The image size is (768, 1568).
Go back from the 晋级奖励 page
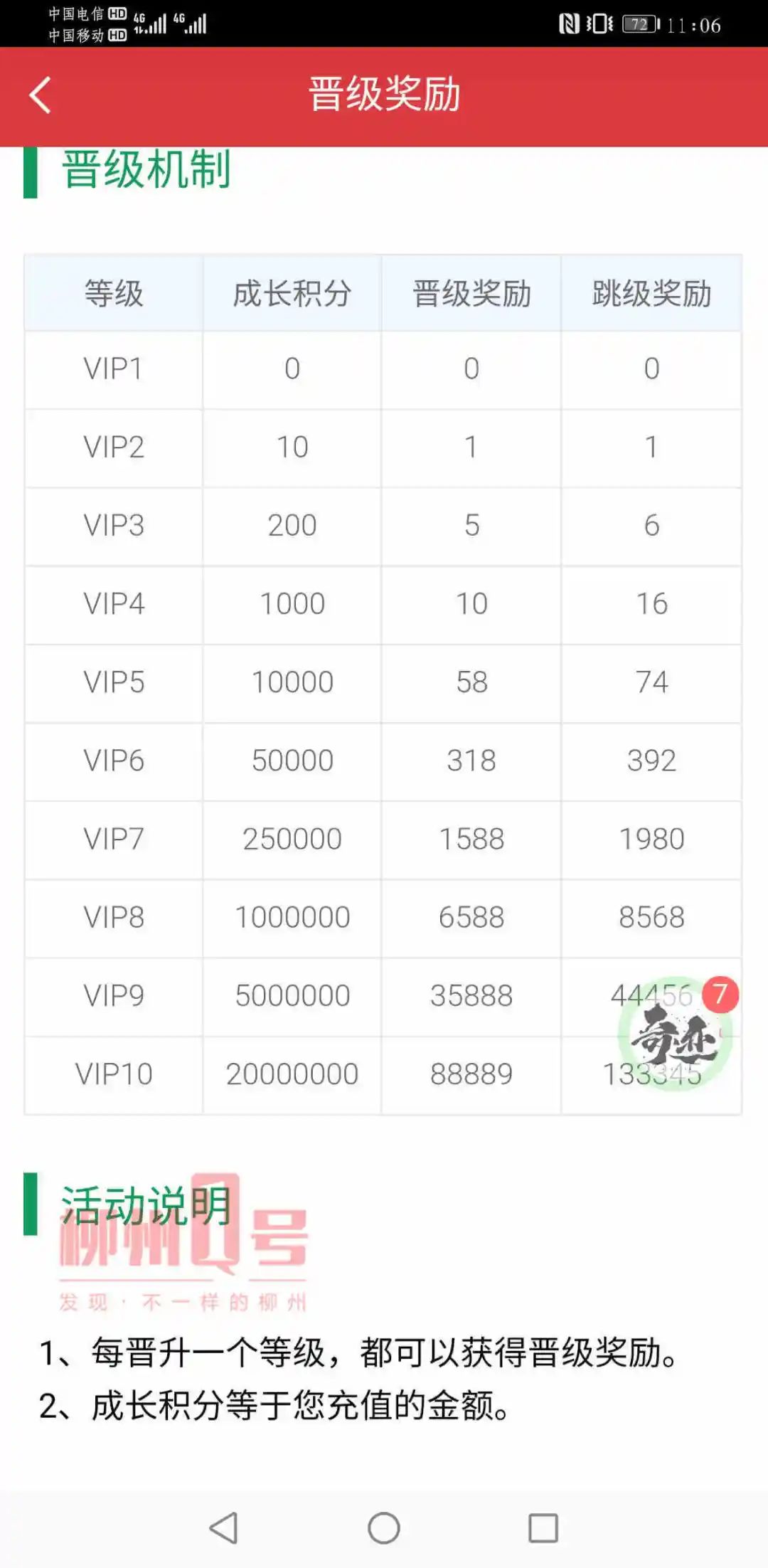pyautogui.click(x=41, y=95)
